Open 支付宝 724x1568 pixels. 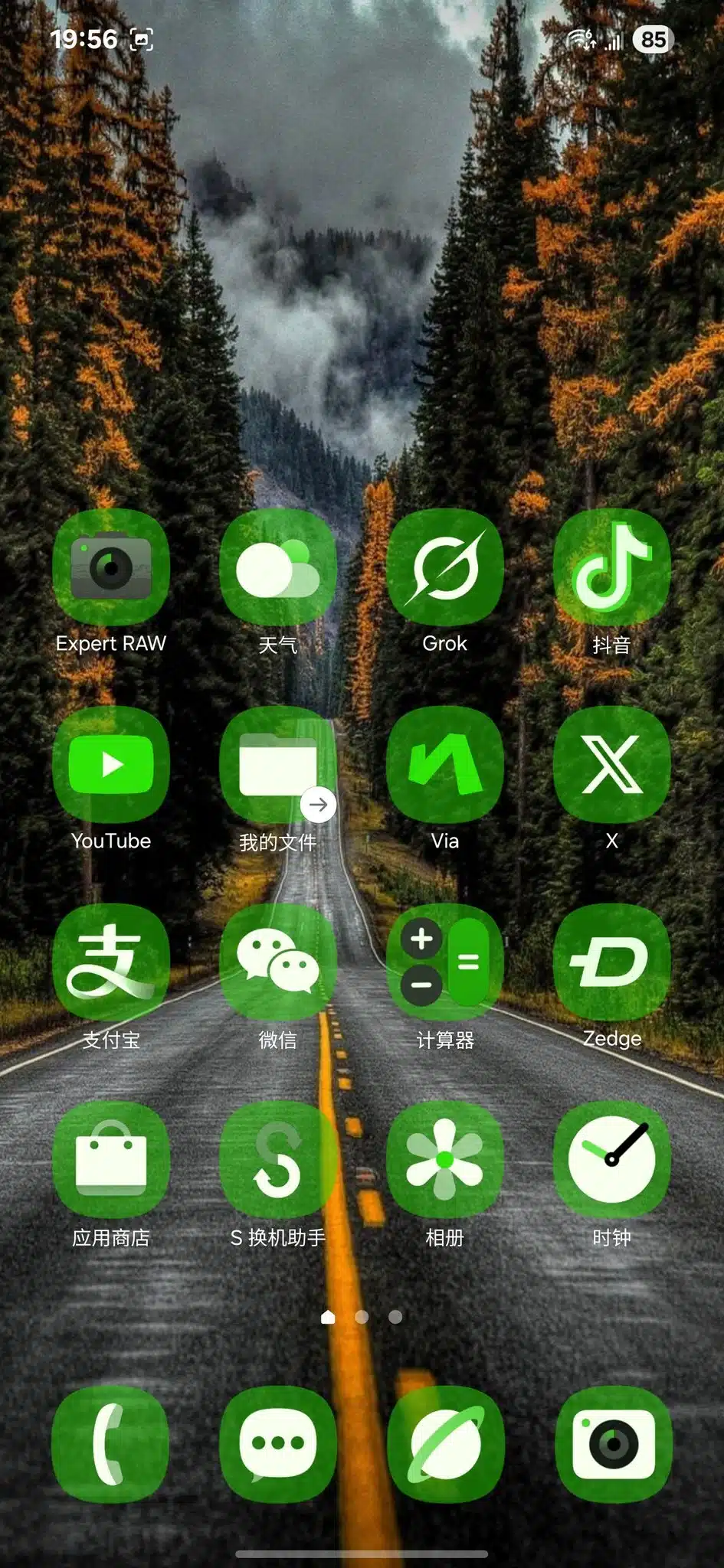coord(111,962)
